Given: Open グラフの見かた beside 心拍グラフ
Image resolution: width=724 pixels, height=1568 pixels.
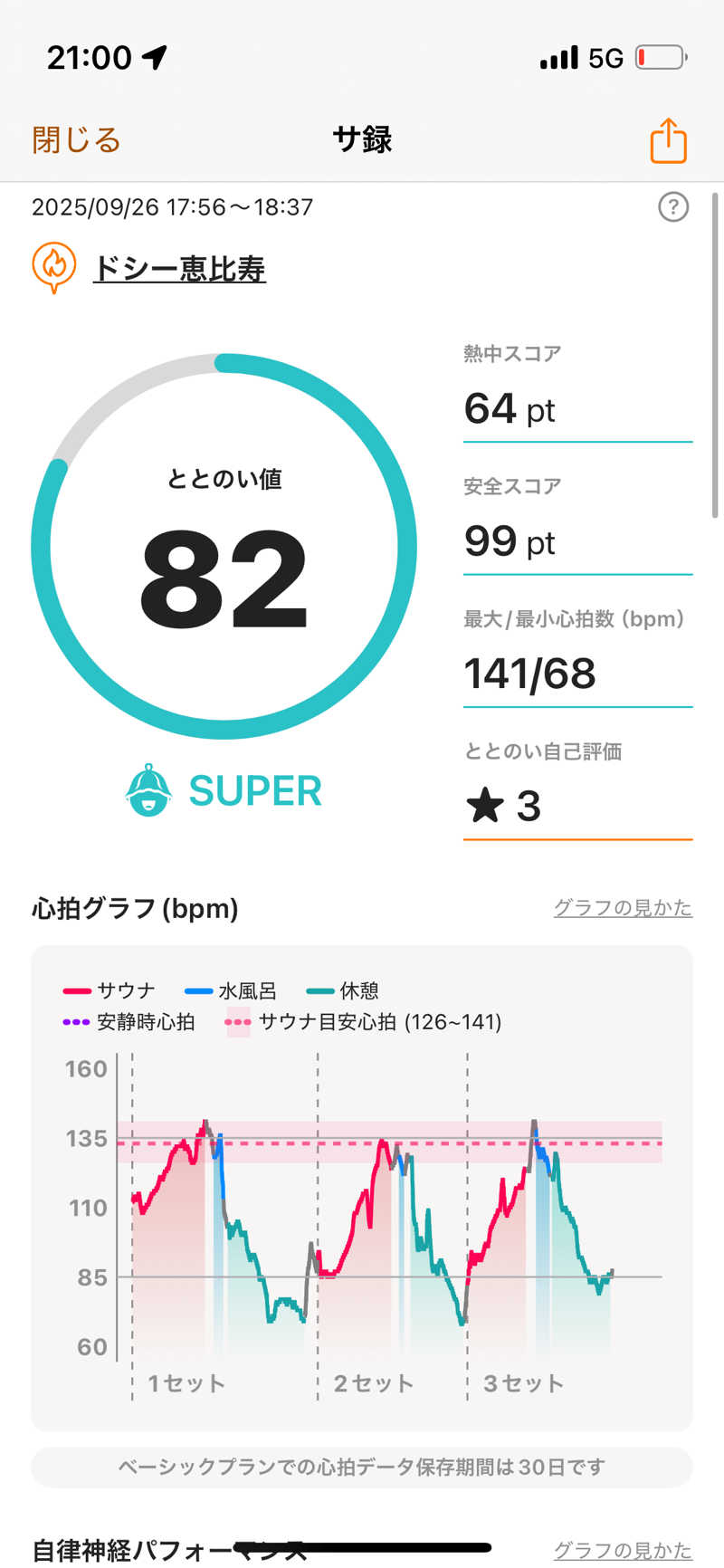Looking at the screenshot, I should click(623, 907).
